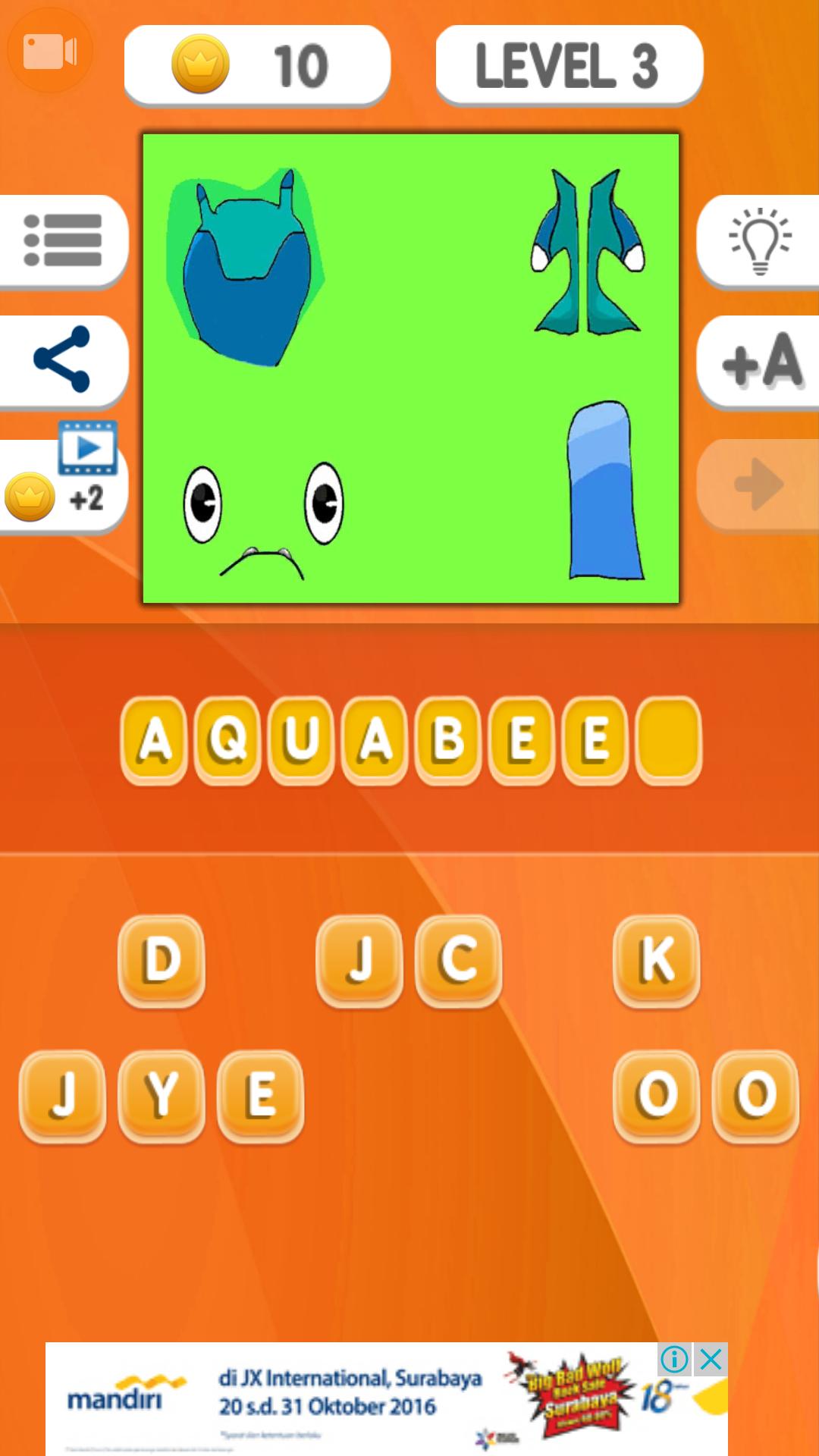Select the letter Y tile
Image resolution: width=819 pixels, height=1456 pixels.
pos(162,1095)
